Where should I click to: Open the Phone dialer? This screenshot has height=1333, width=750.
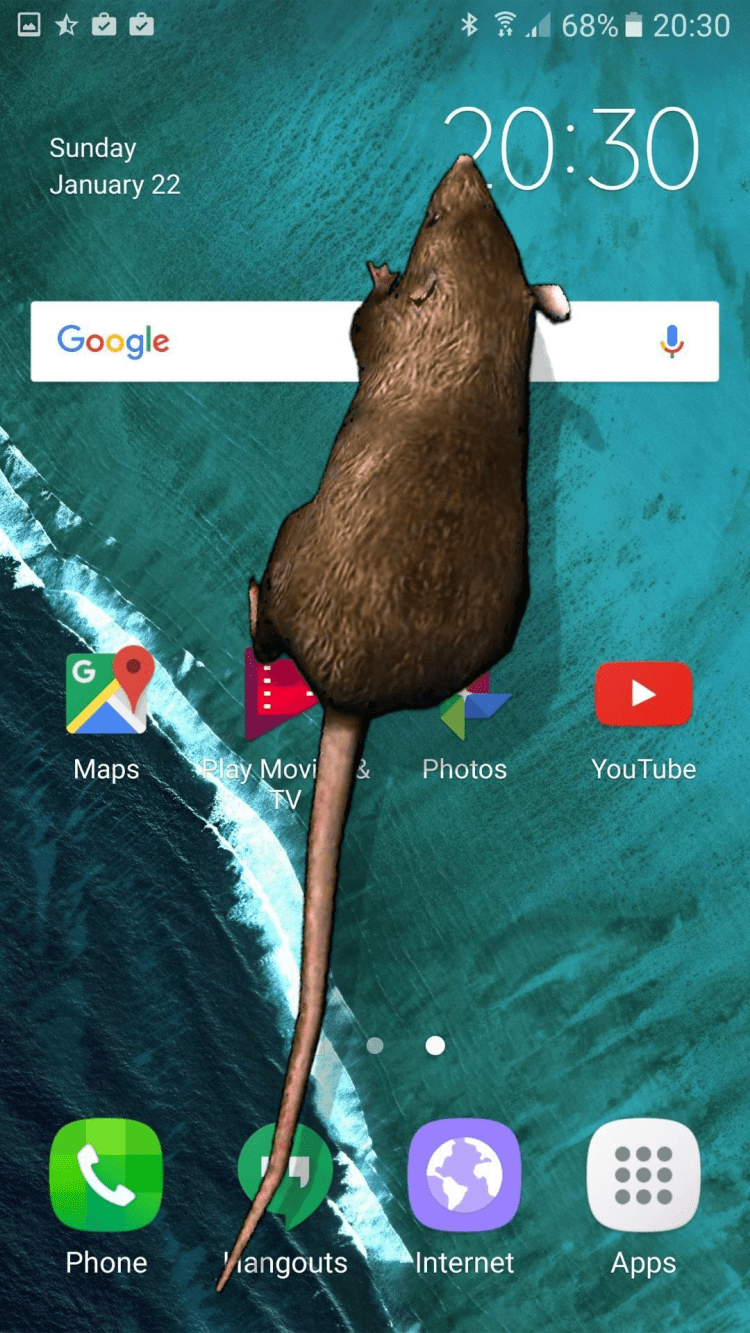[106, 1175]
